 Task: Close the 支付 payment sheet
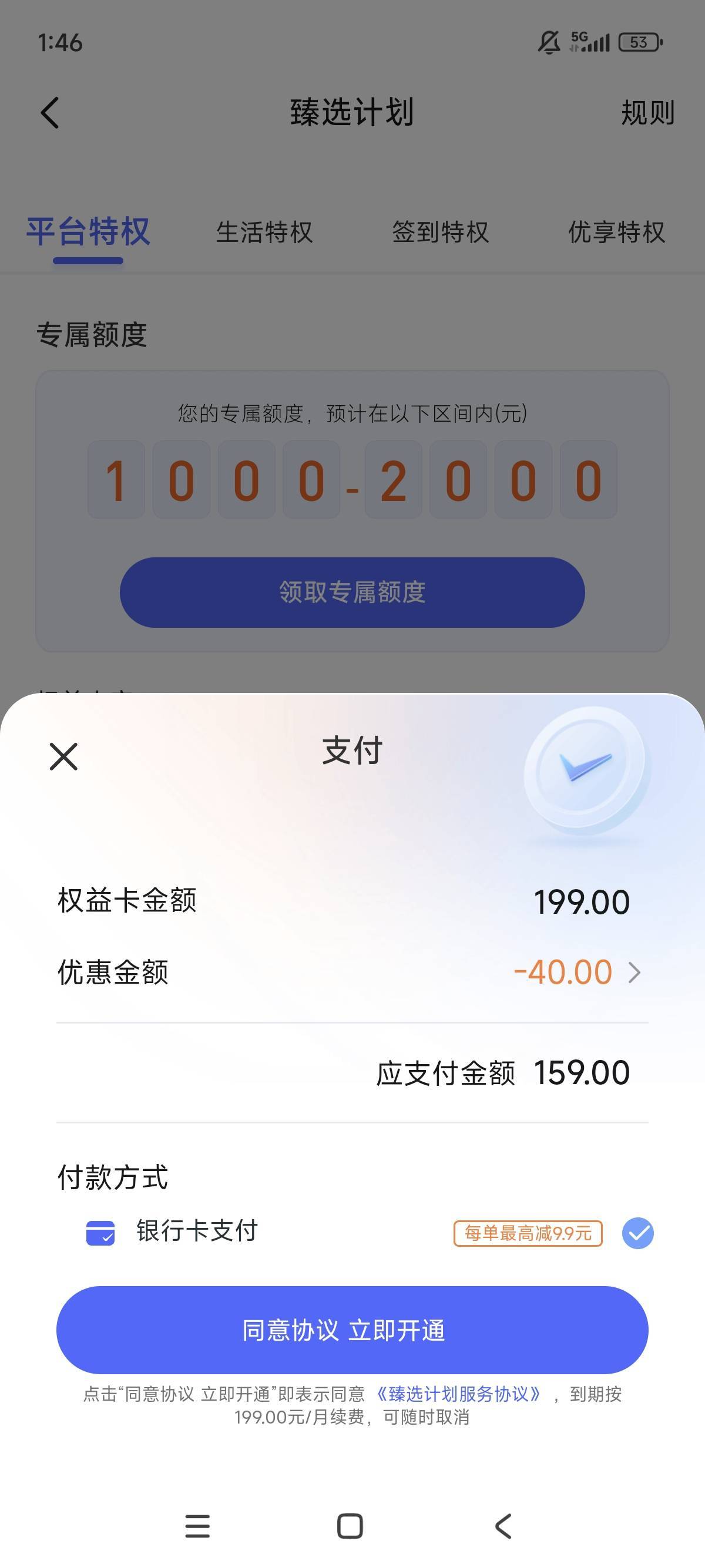(63, 756)
